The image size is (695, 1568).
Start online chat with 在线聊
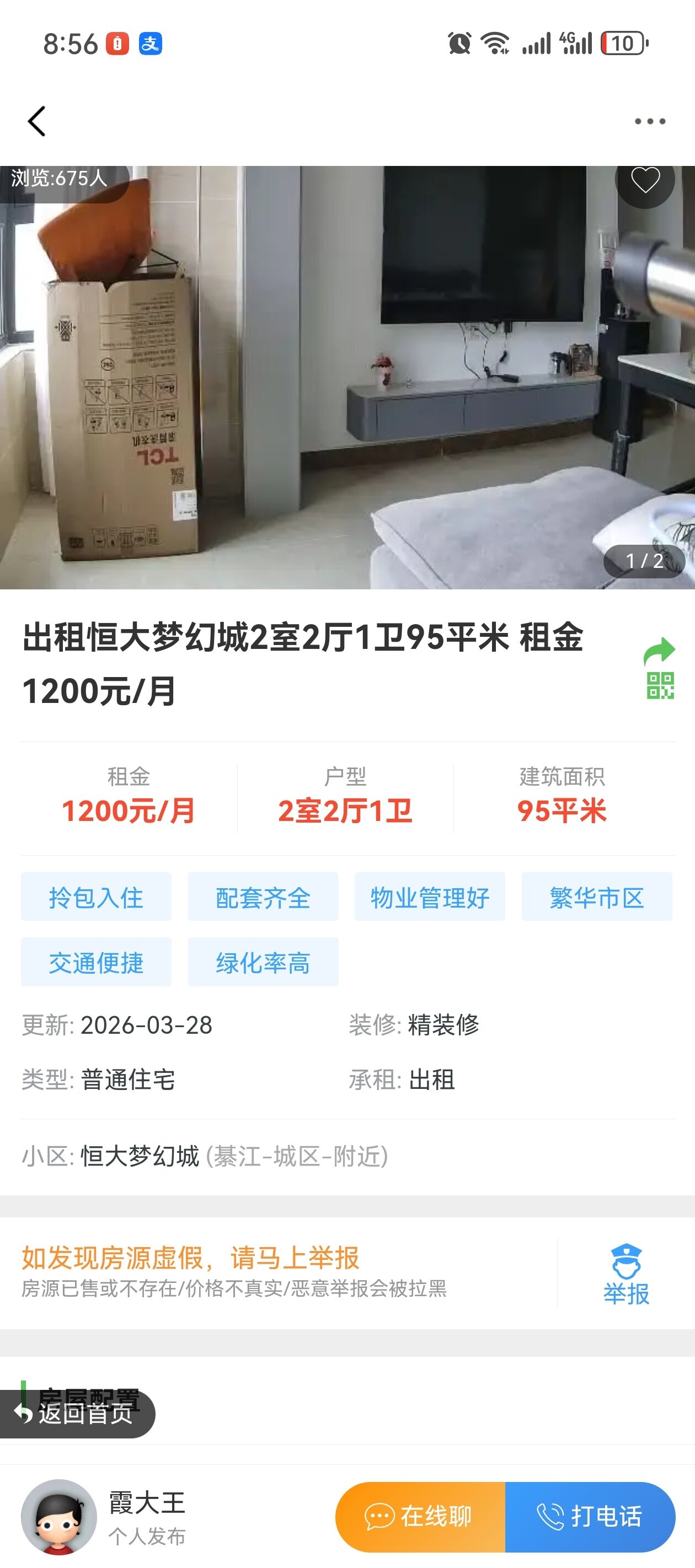(x=420, y=1516)
